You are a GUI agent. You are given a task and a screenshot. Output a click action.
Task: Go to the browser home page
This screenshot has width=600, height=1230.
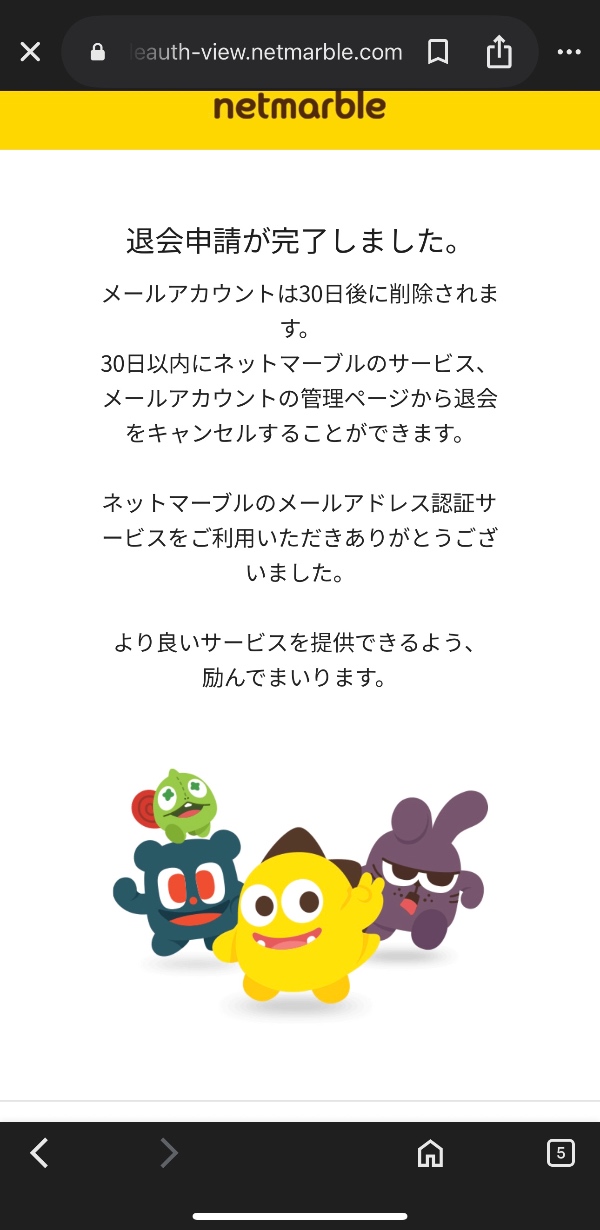point(430,1153)
